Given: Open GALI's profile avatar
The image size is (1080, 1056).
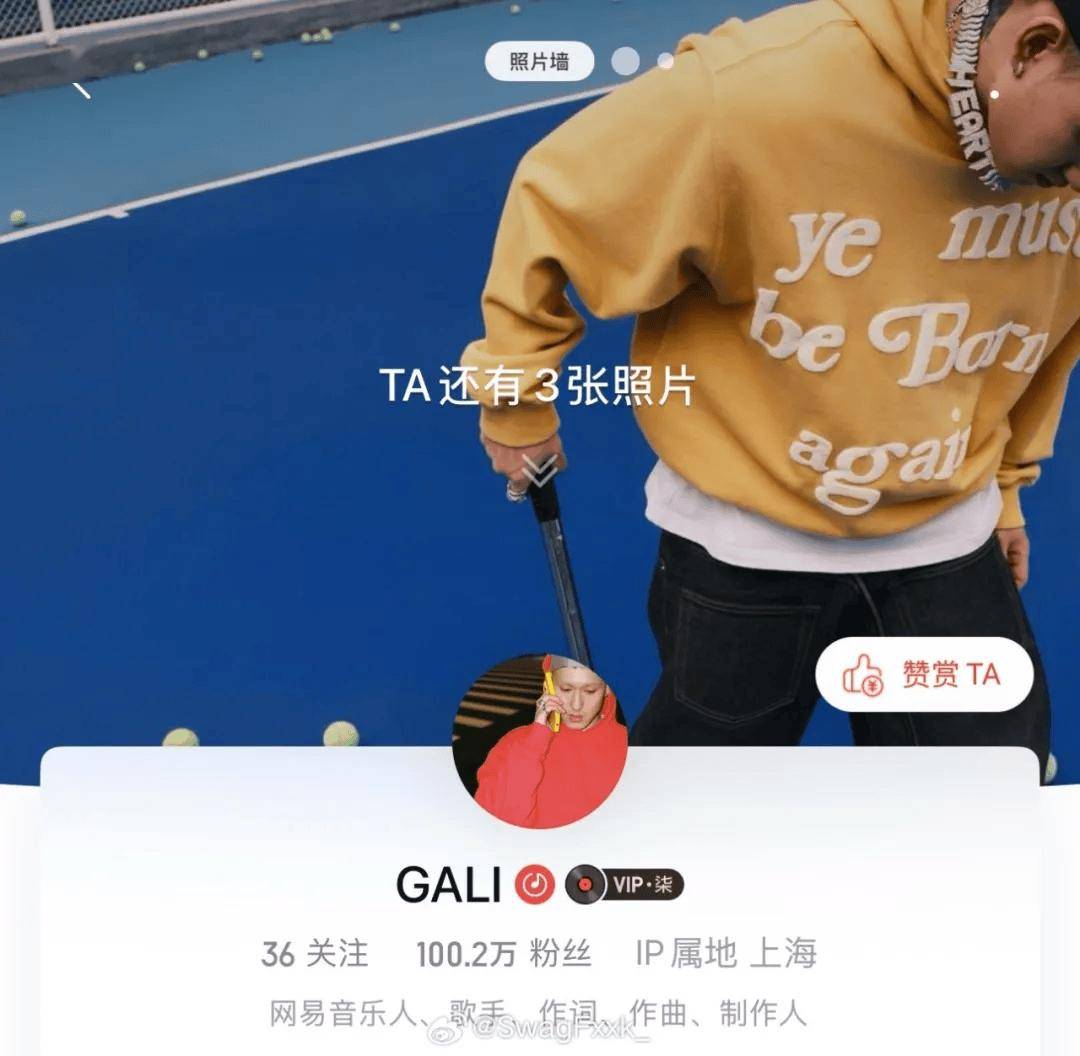Looking at the screenshot, I should 540,741.
